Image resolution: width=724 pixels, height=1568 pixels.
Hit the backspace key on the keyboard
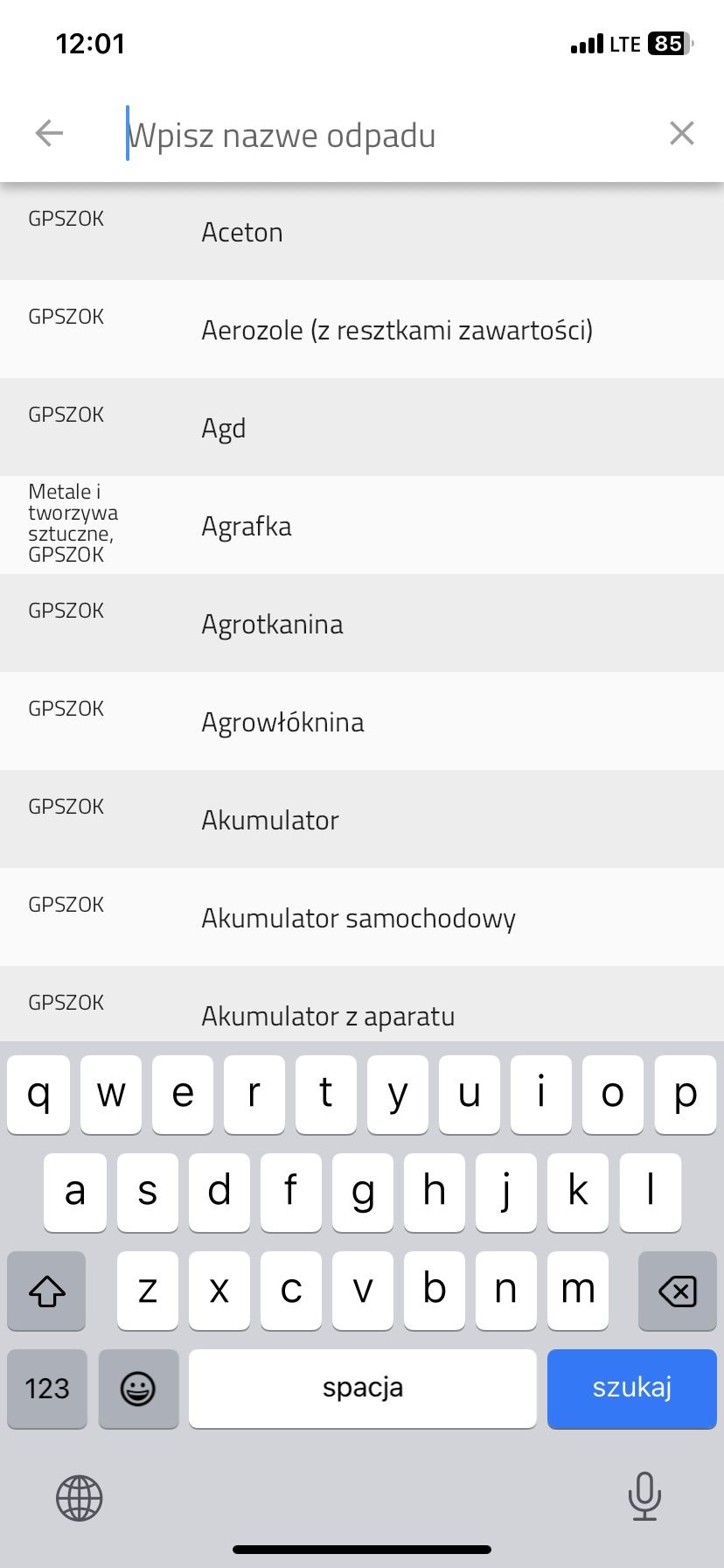[677, 1291]
